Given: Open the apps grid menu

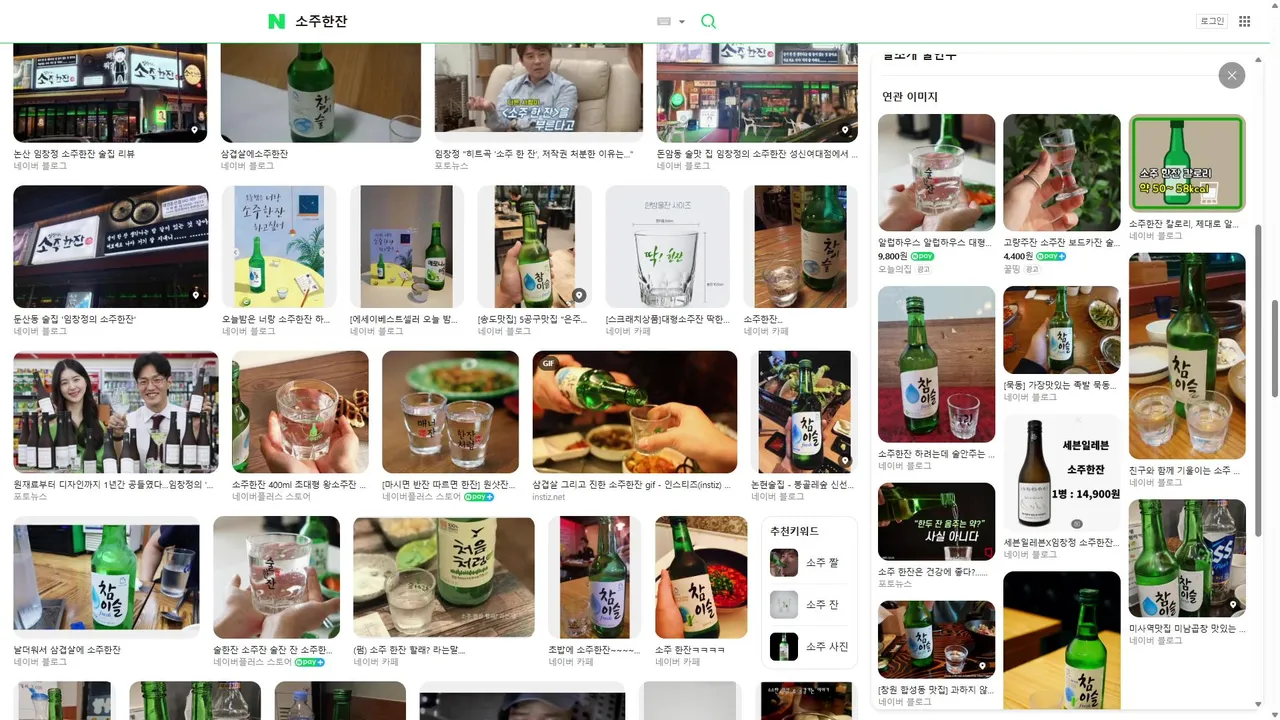Looking at the screenshot, I should [1245, 21].
